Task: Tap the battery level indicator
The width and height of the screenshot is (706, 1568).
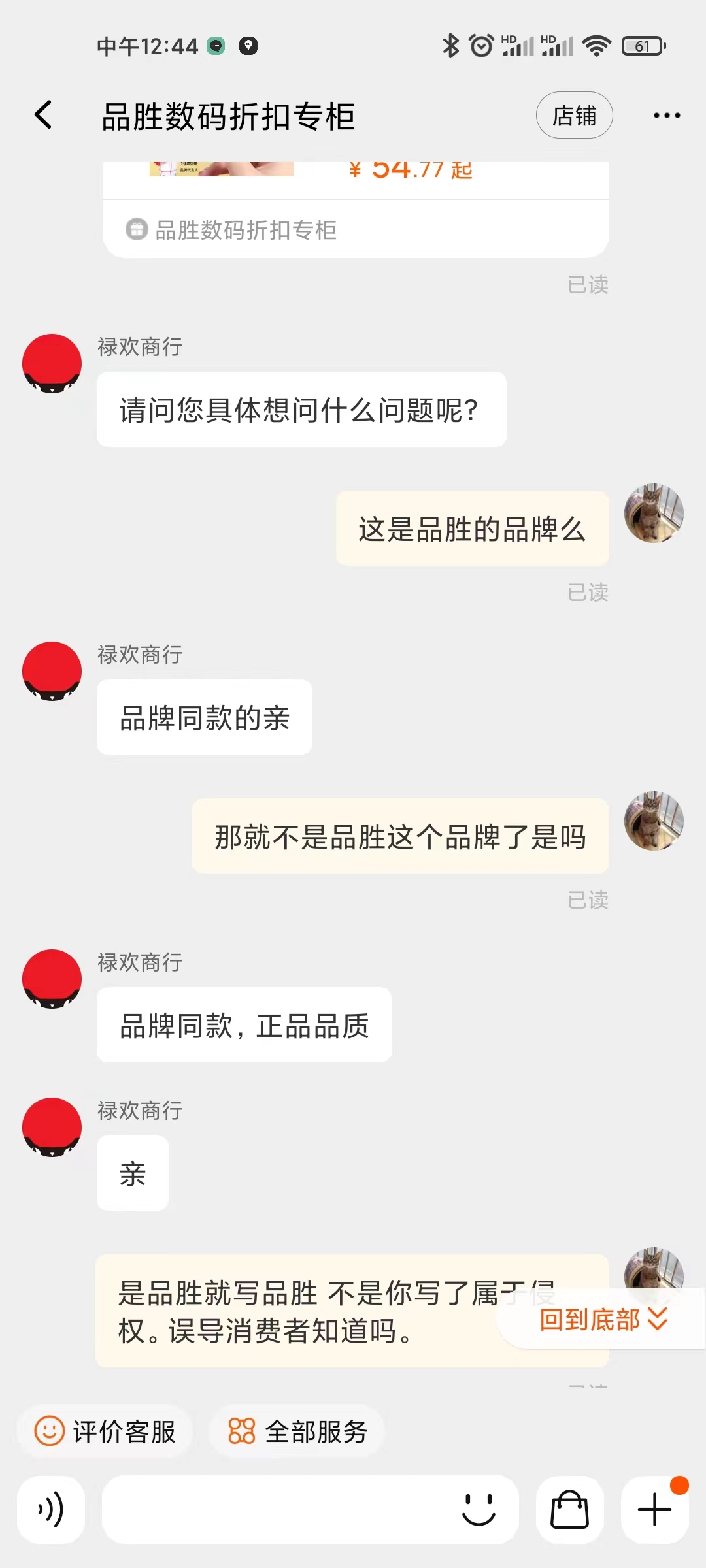Action: [643, 46]
